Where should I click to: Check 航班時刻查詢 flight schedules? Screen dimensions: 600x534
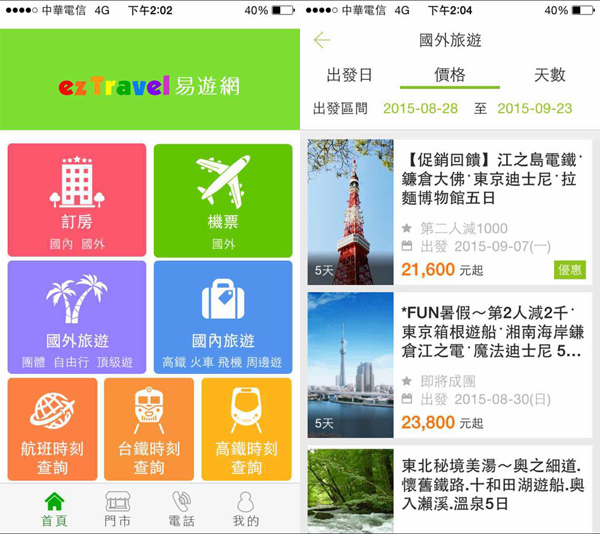[x=52, y=428]
